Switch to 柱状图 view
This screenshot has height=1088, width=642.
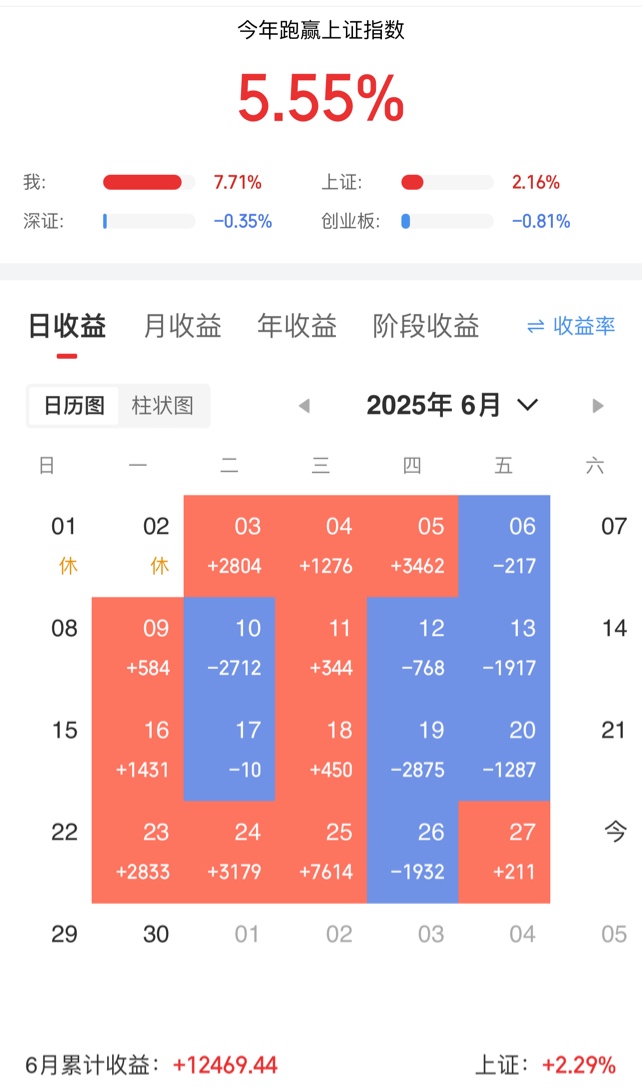tap(162, 405)
